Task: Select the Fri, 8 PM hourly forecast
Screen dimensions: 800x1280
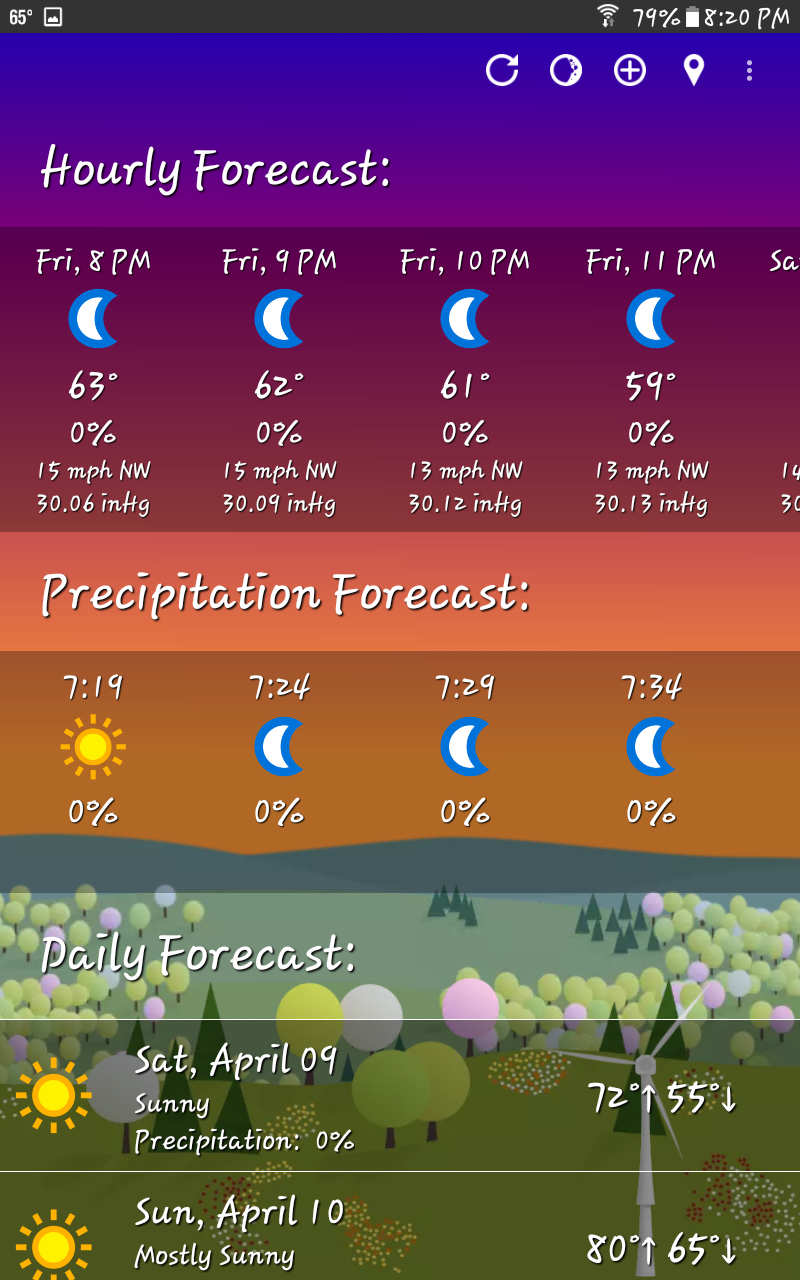Action: (x=93, y=380)
